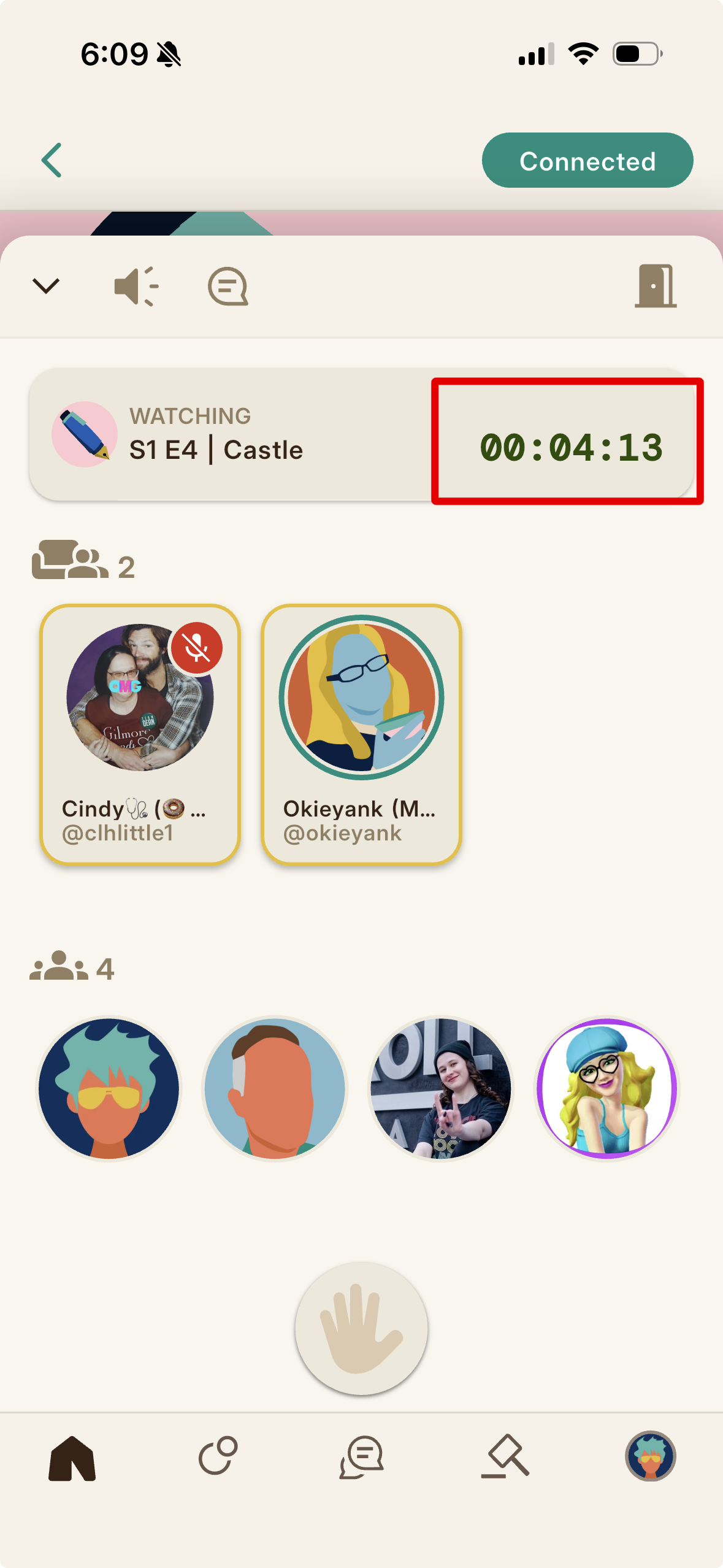
Task: Leave the room via the door icon
Action: coord(656,286)
